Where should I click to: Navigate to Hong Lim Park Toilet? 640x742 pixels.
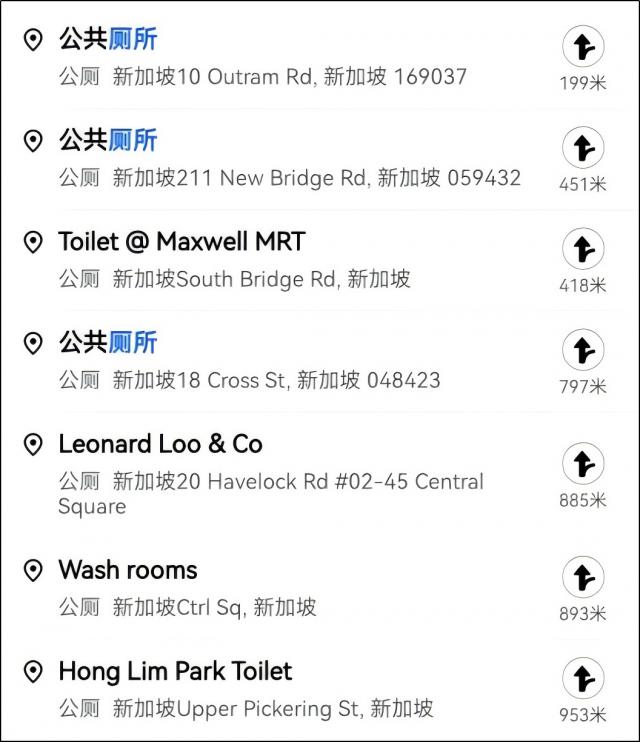(582, 678)
